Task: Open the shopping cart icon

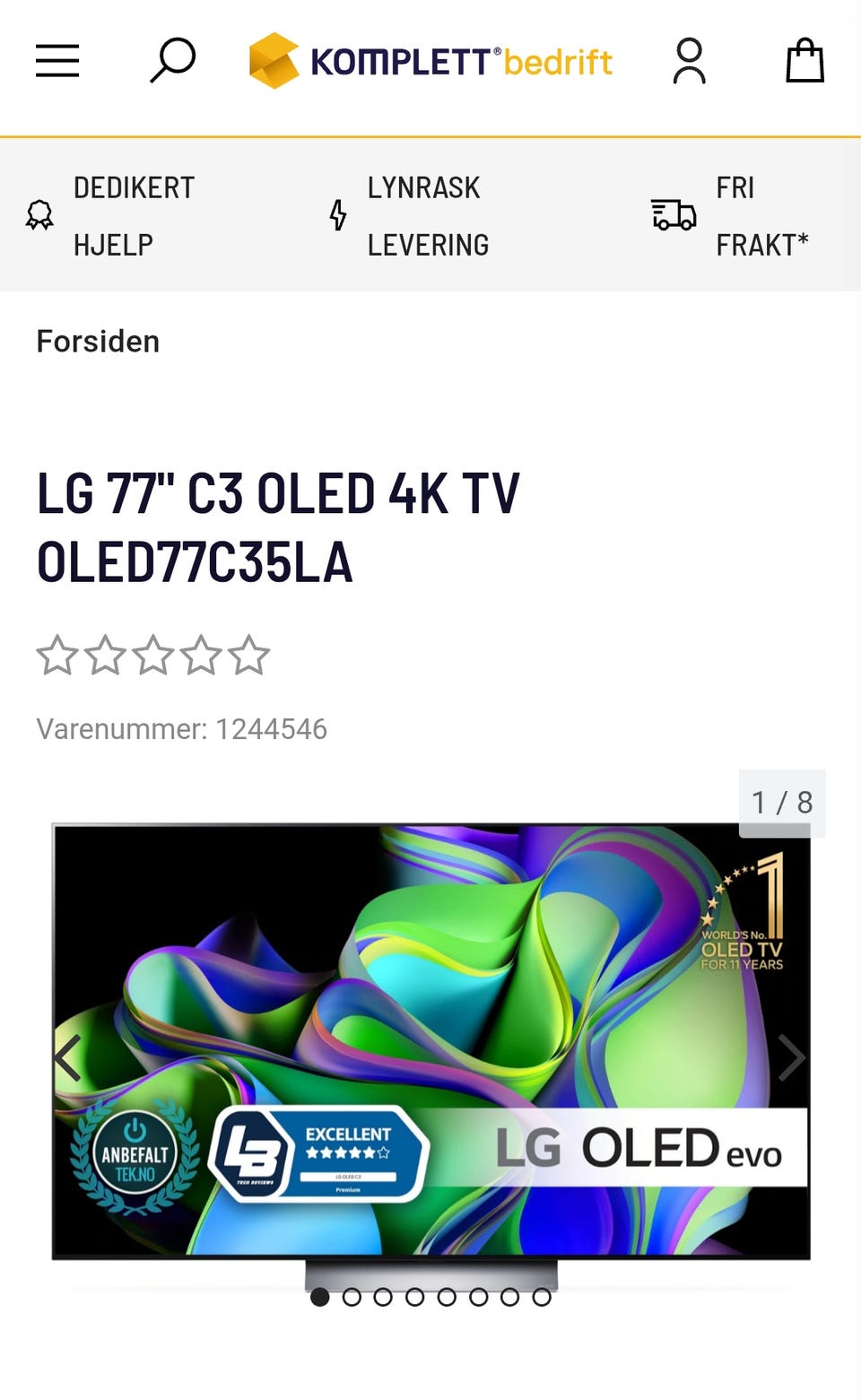Action: 804,60
